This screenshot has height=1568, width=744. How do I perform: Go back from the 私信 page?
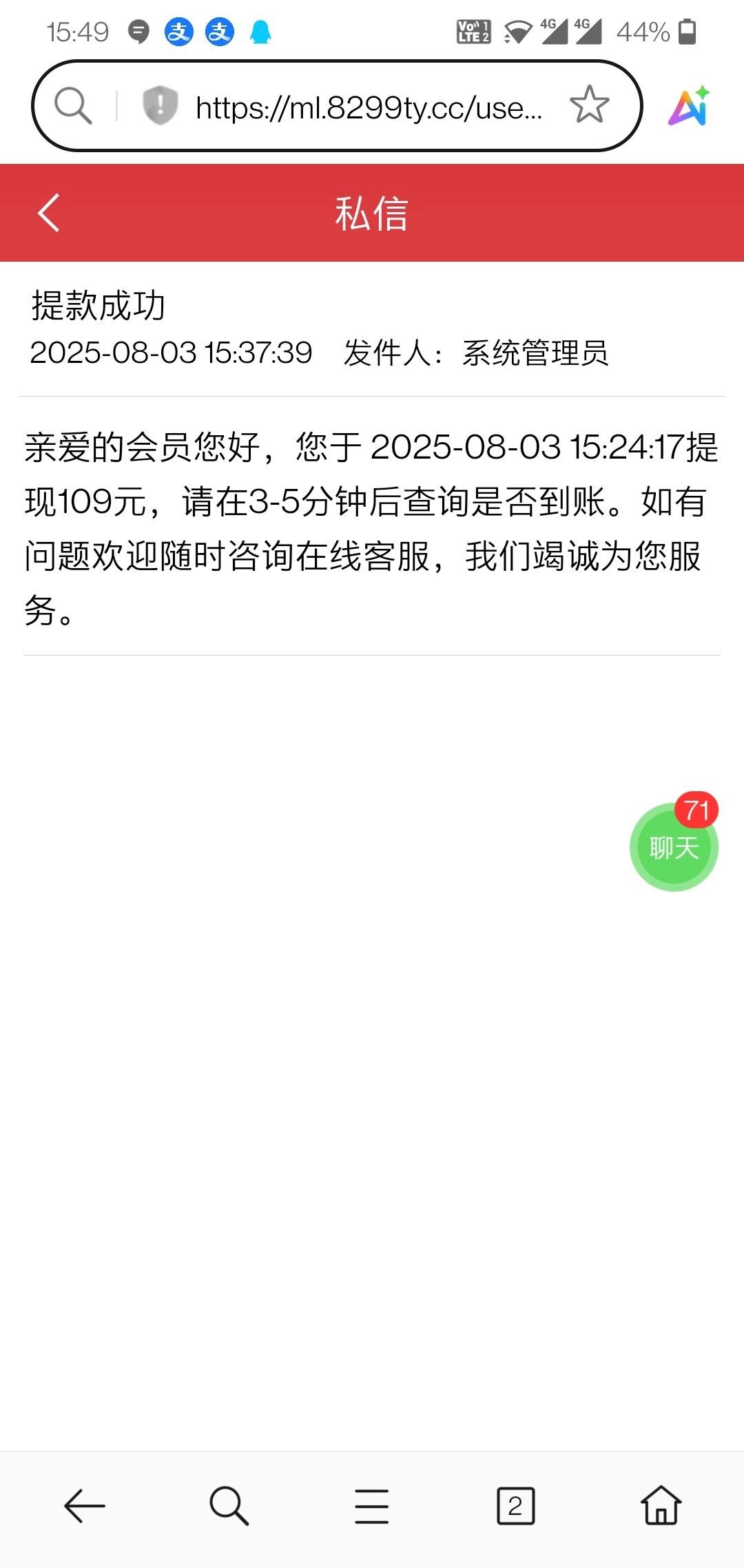coord(49,213)
